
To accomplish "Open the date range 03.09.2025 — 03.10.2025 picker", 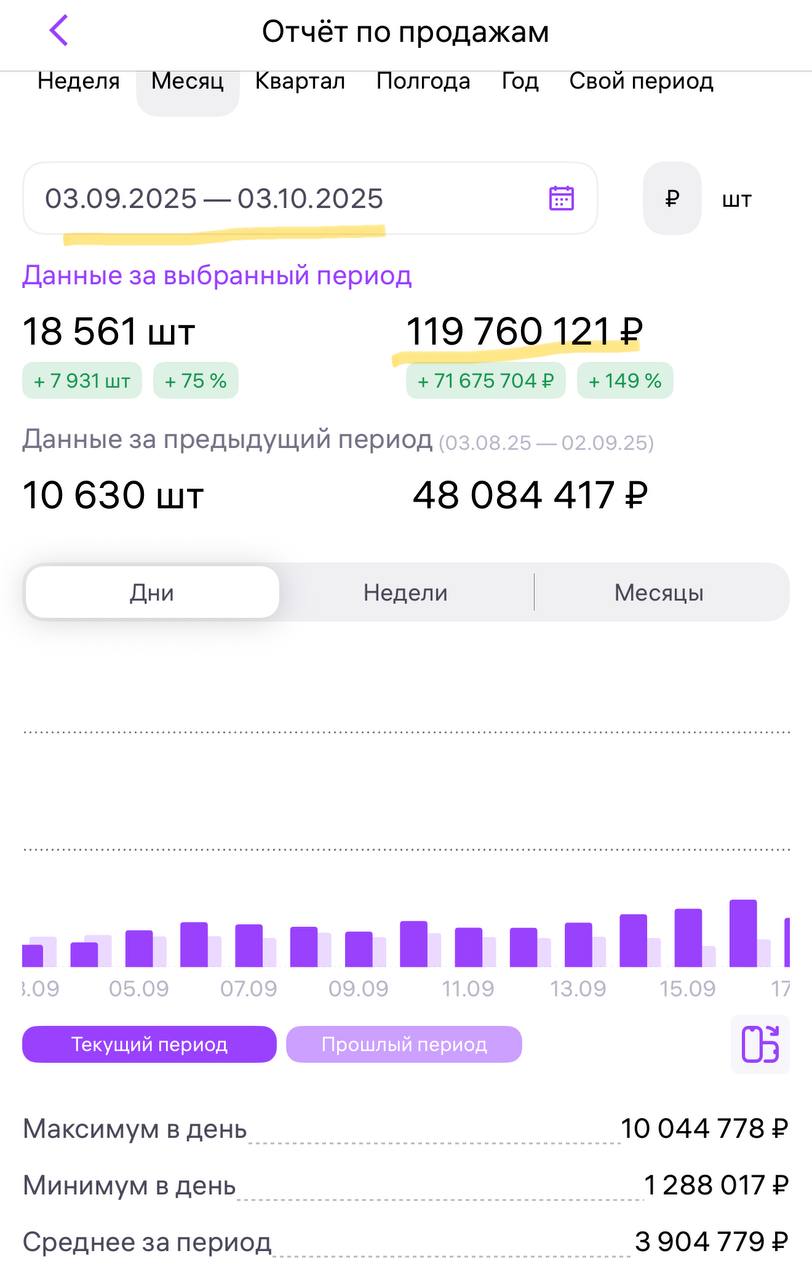I will (310, 198).
